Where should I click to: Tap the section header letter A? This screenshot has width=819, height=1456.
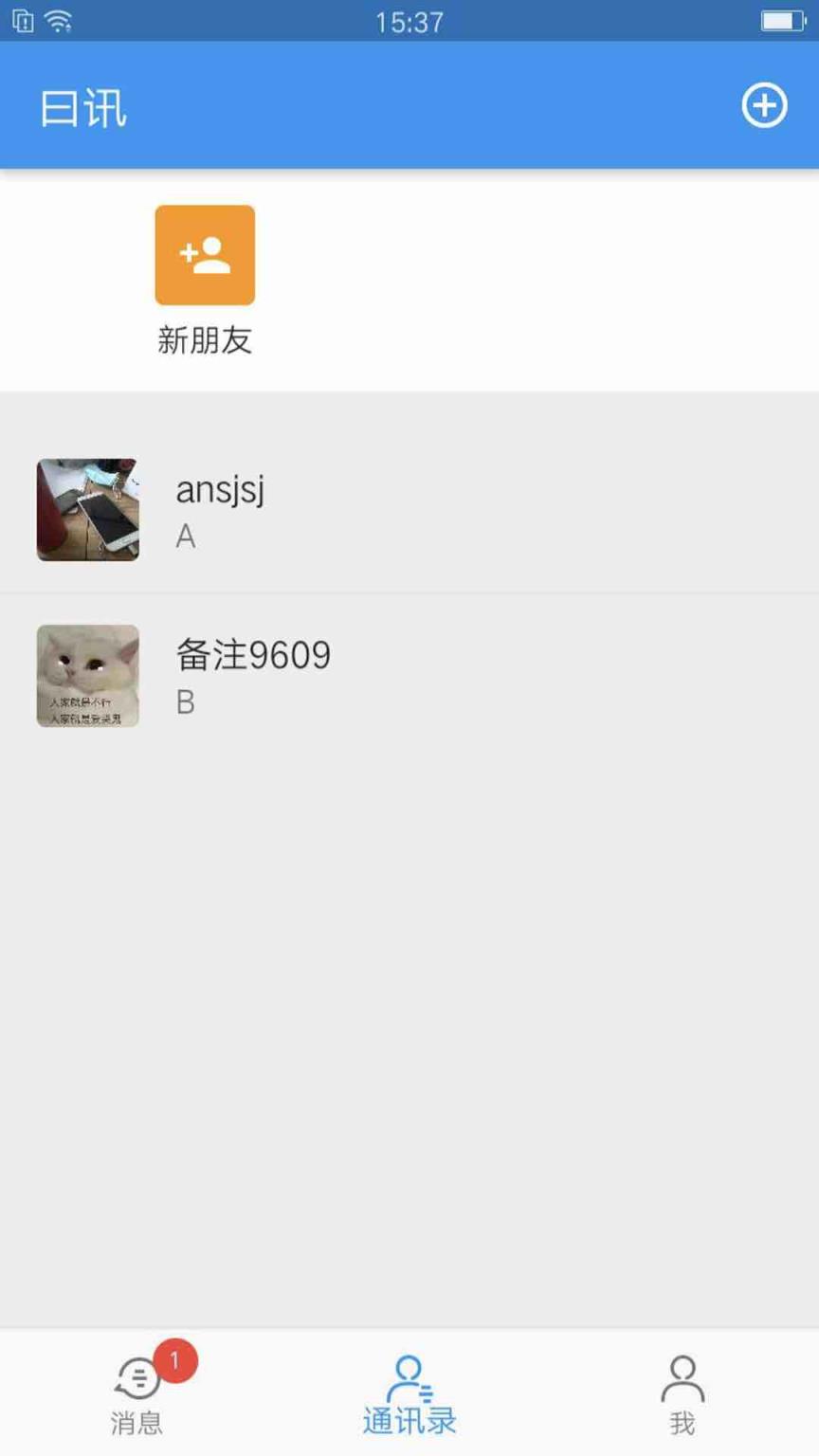click(186, 537)
